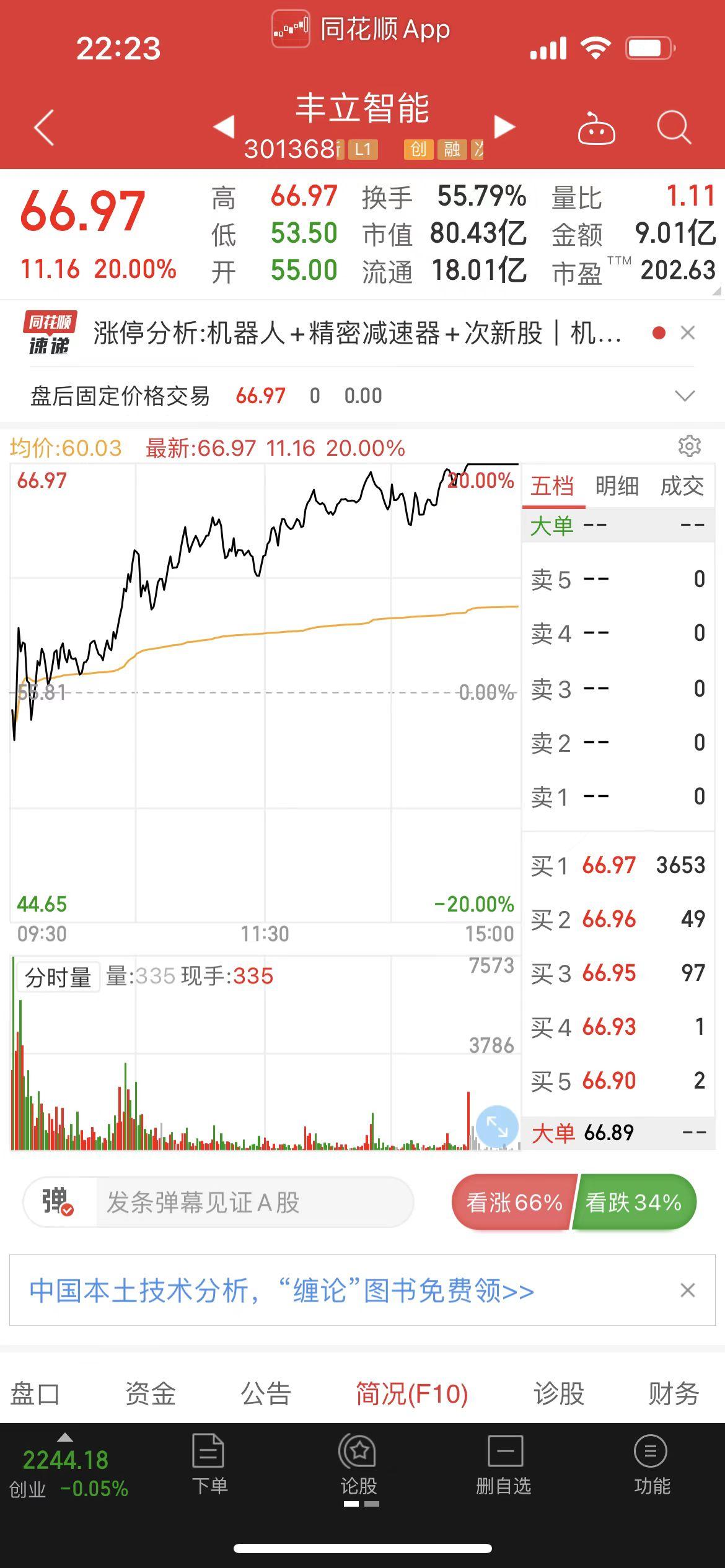Open the 分时量 indicator selector
This screenshot has height=1568, width=725.
58,977
